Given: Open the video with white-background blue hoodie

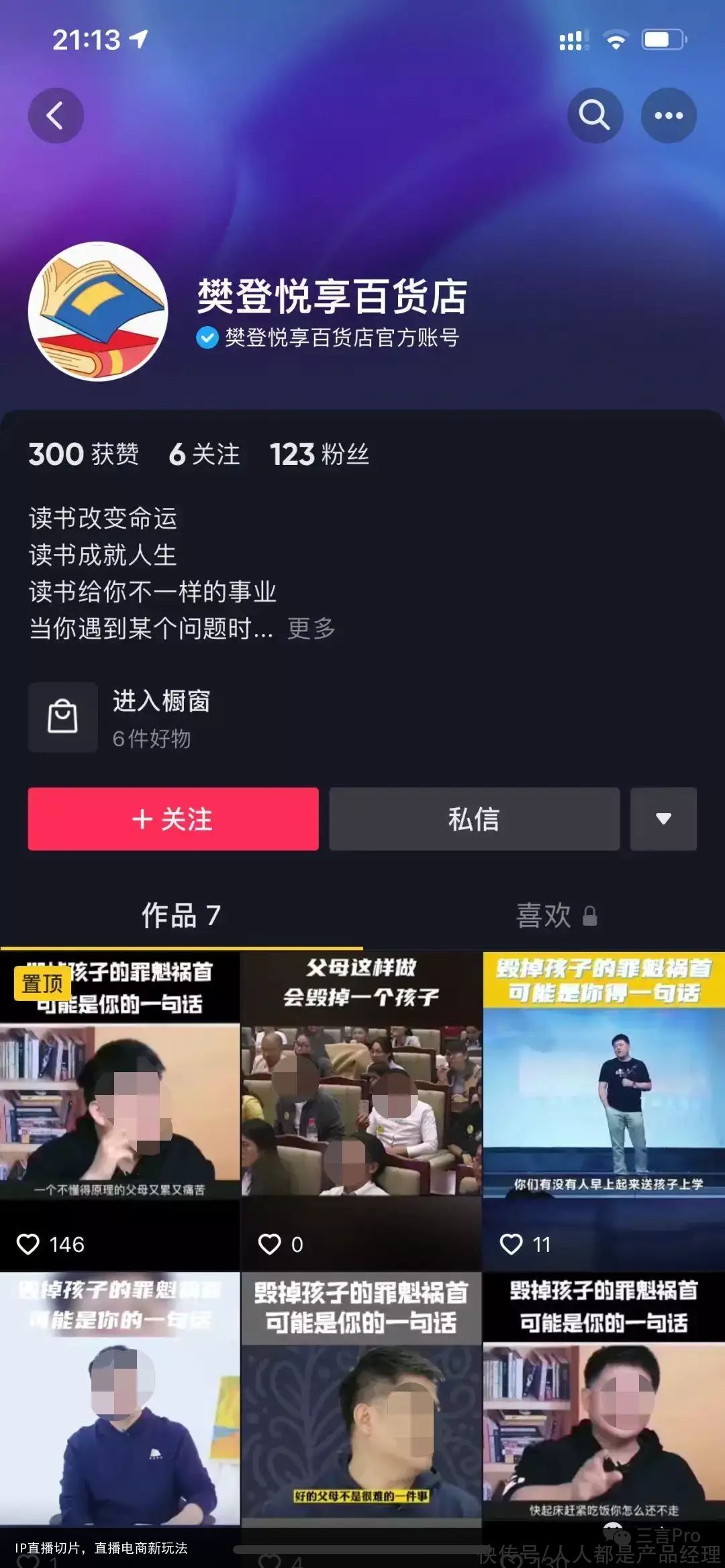Looking at the screenshot, I should click(119, 1409).
